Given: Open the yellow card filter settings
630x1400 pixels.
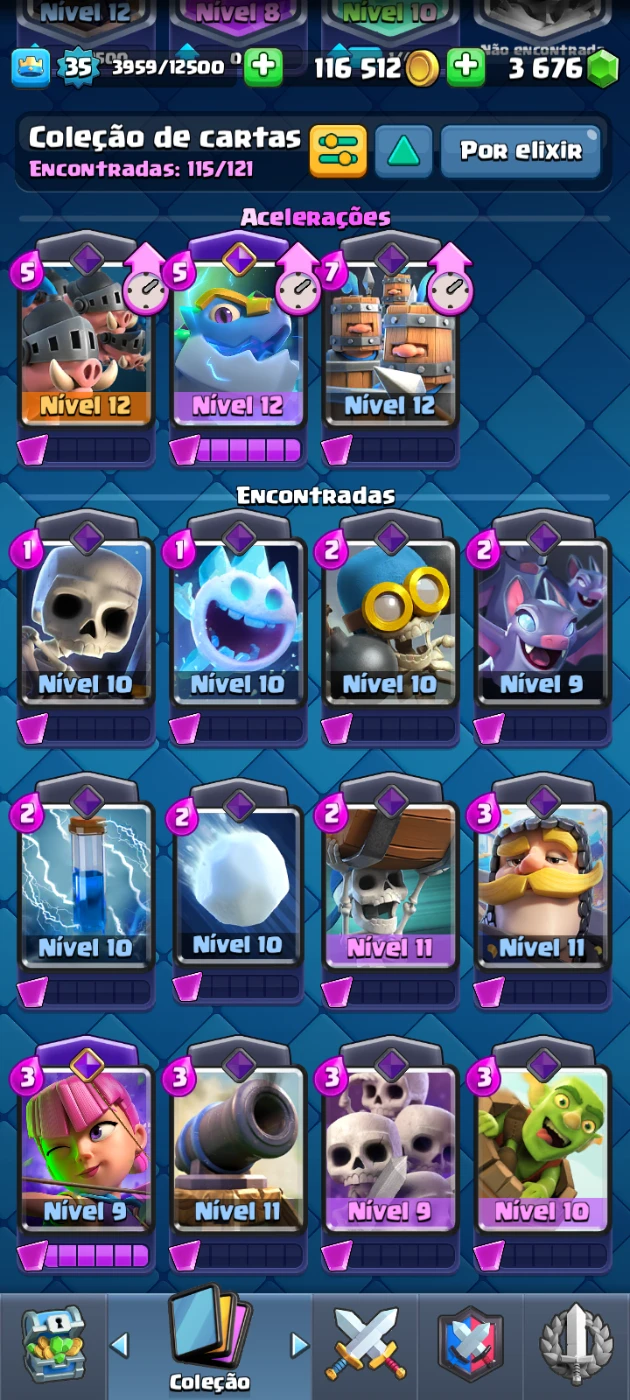Looking at the screenshot, I should pos(338,151).
